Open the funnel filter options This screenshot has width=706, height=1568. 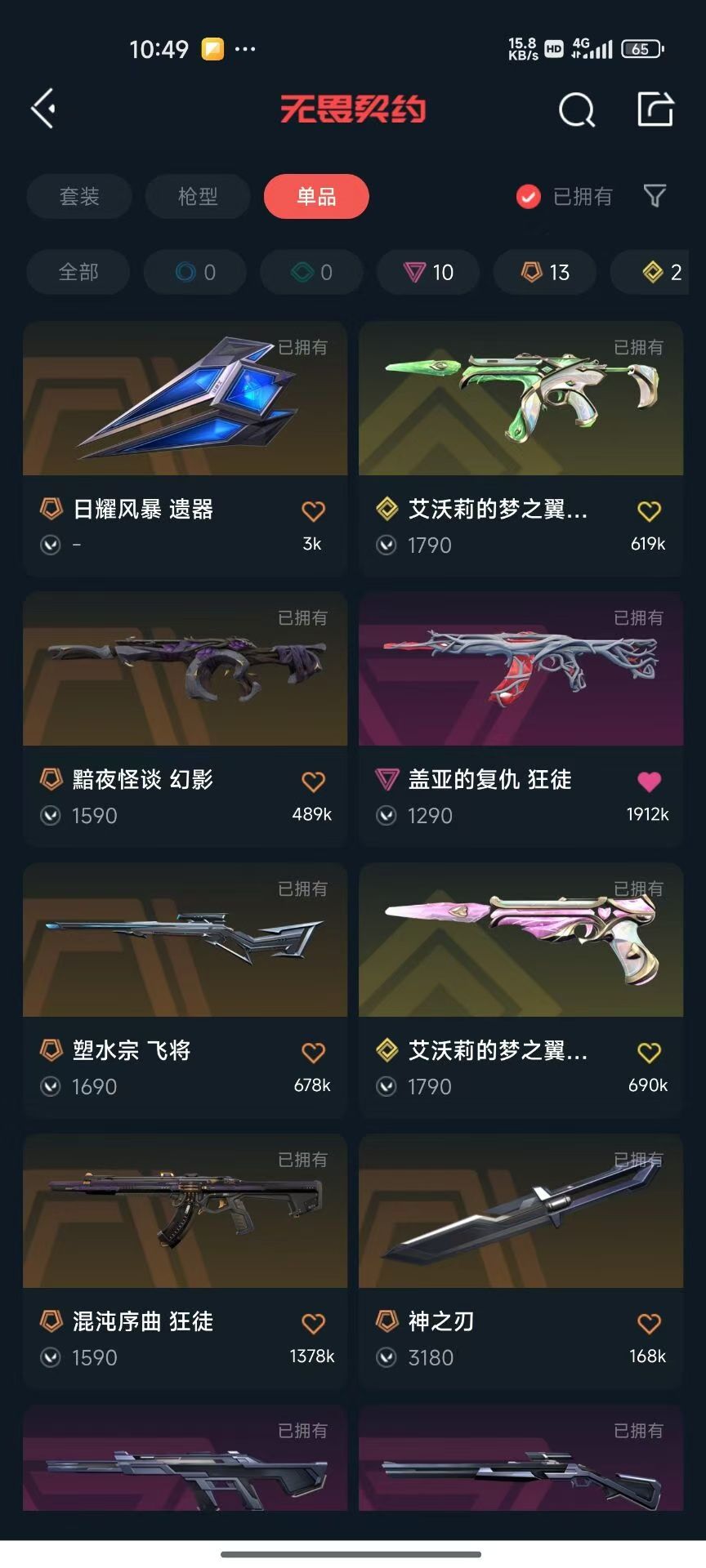655,196
